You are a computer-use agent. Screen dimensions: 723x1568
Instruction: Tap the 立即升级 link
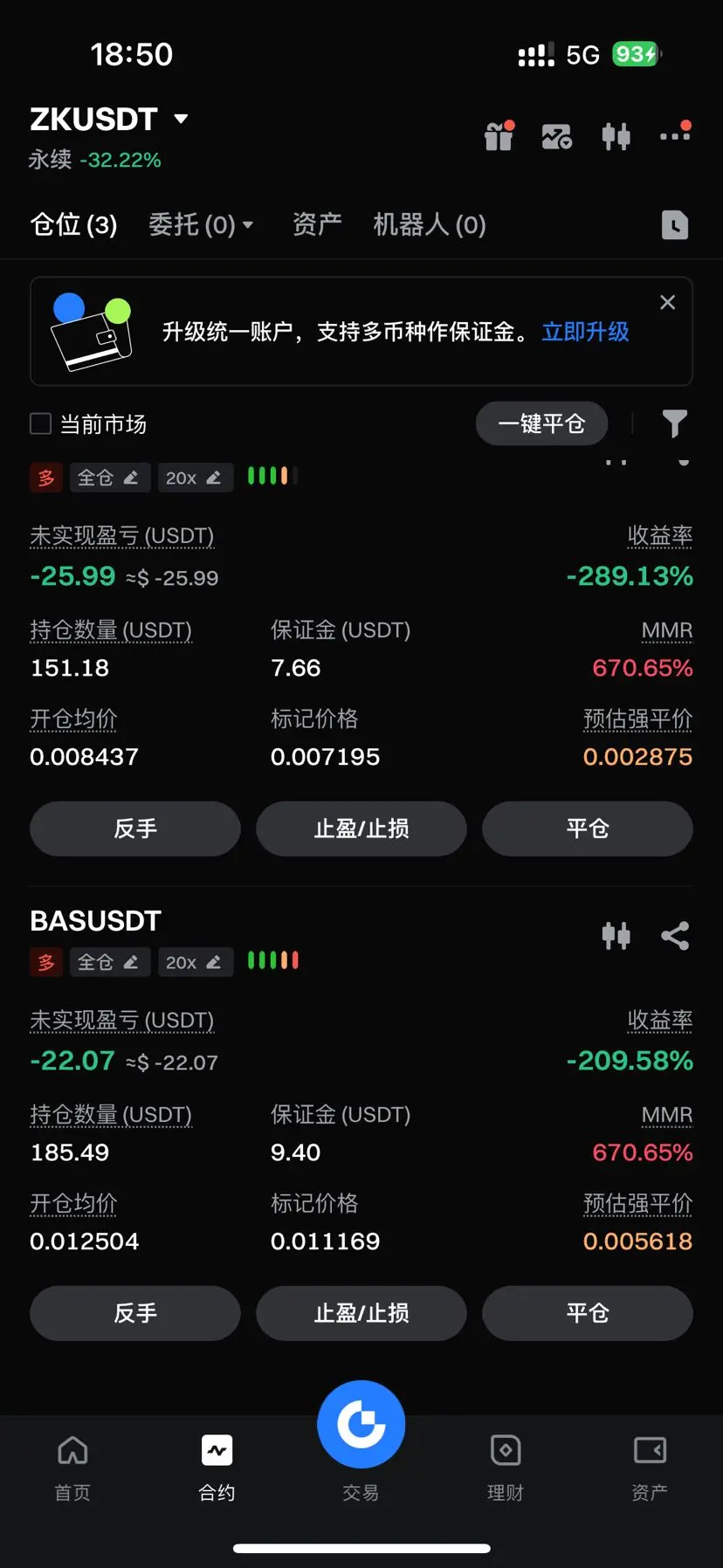click(x=585, y=332)
